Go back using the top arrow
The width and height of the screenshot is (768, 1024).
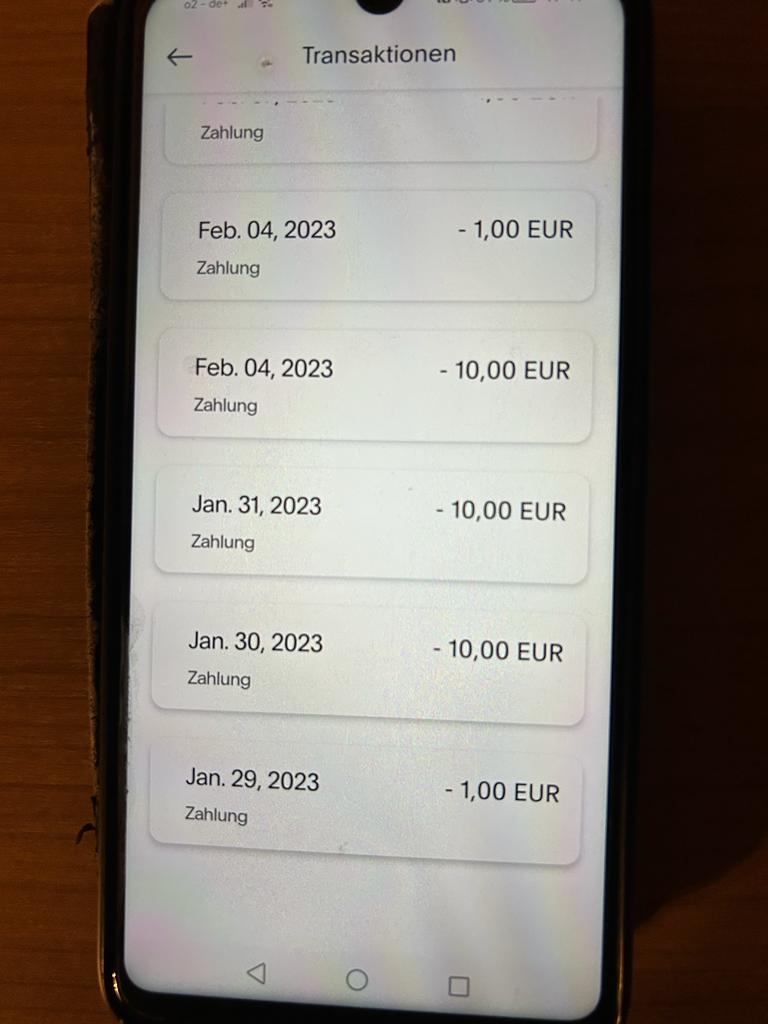pos(179,57)
